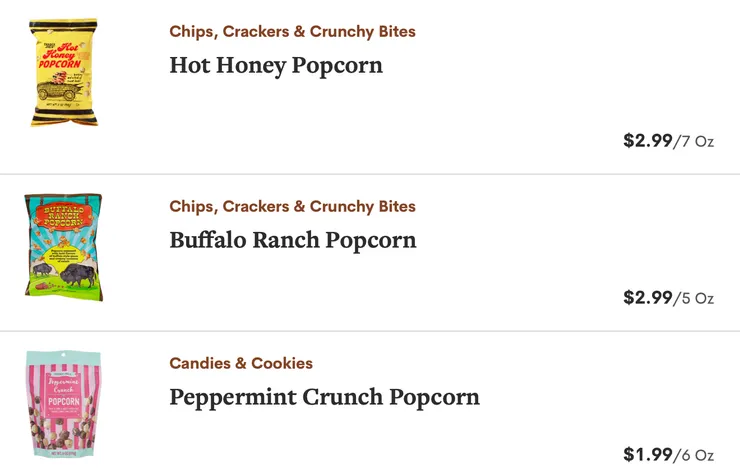View the Hot Honey Popcorn bag image
Image resolution: width=740 pixels, height=475 pixels.
(x=63, y=72)
